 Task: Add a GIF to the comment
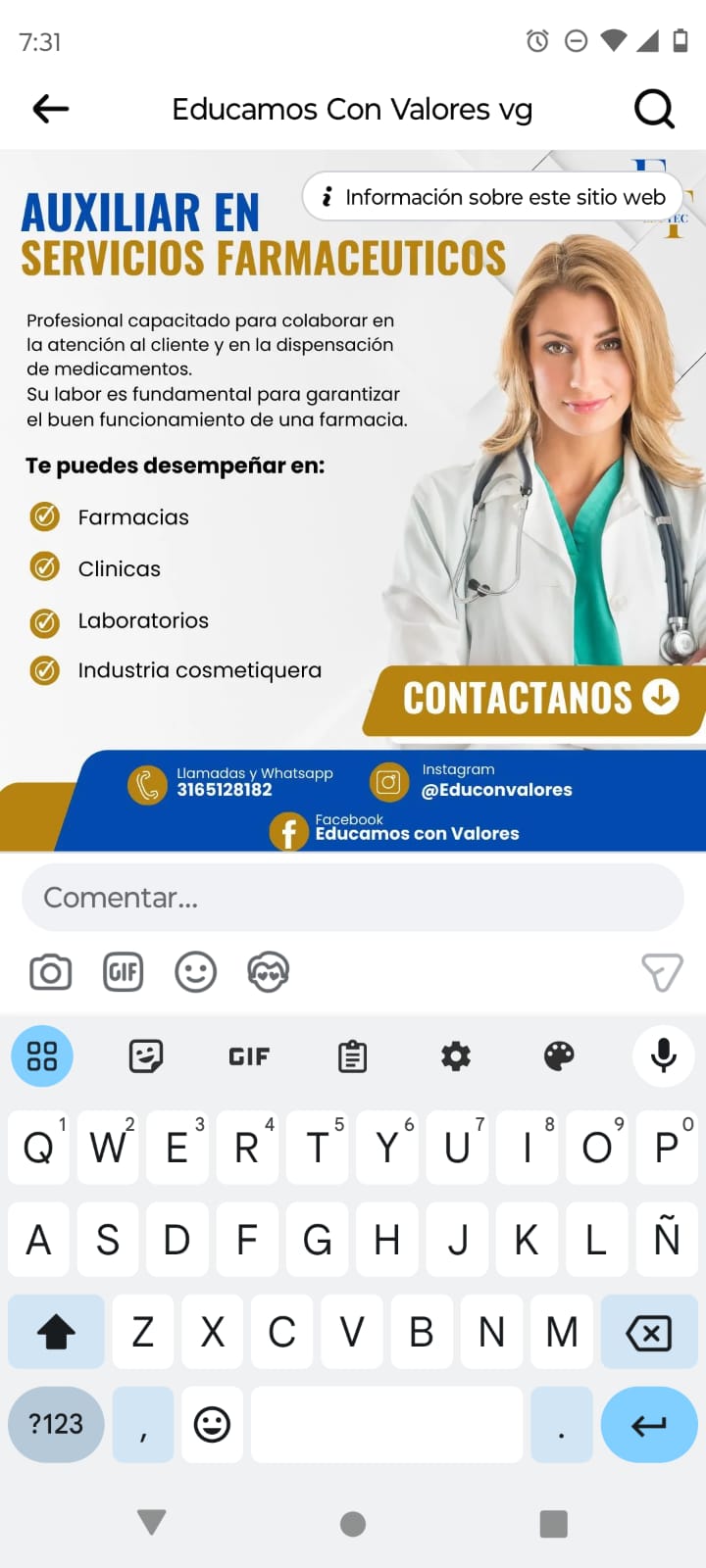pos(124,972)
